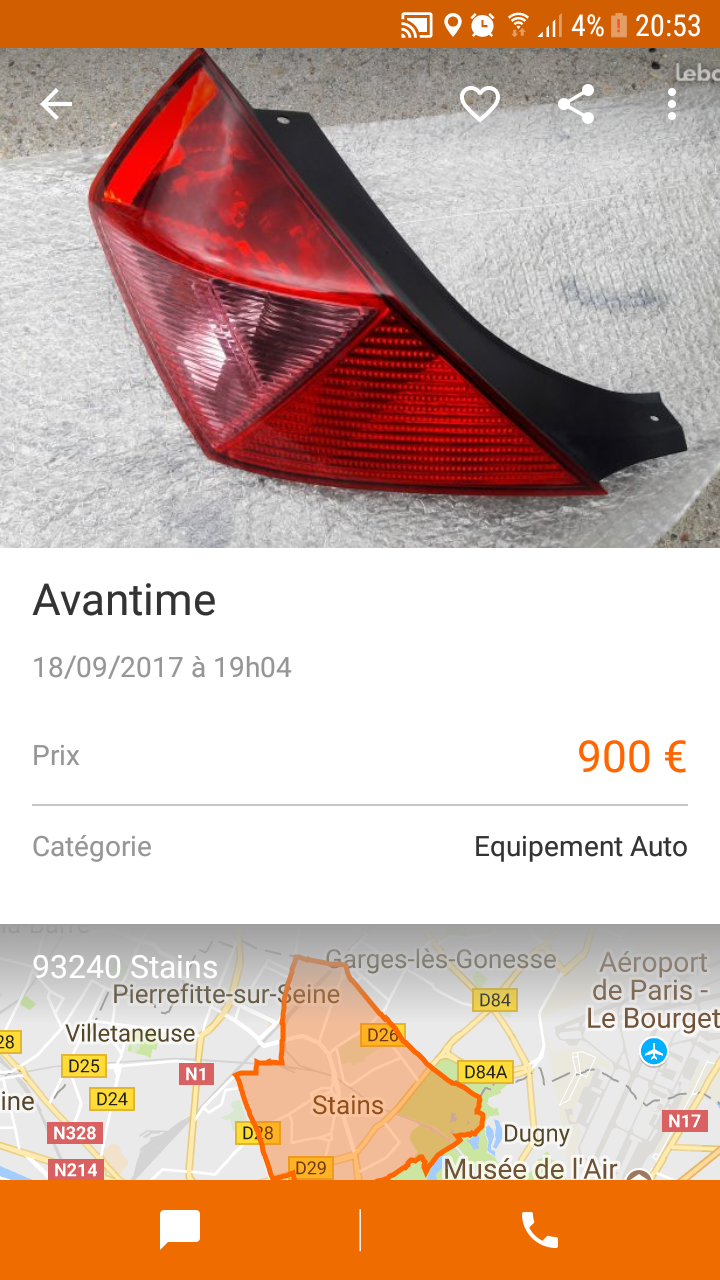Screen dimensions: 720x1280
Task: Save this Avantime listing to favorites
Action: tap(479, 104)
